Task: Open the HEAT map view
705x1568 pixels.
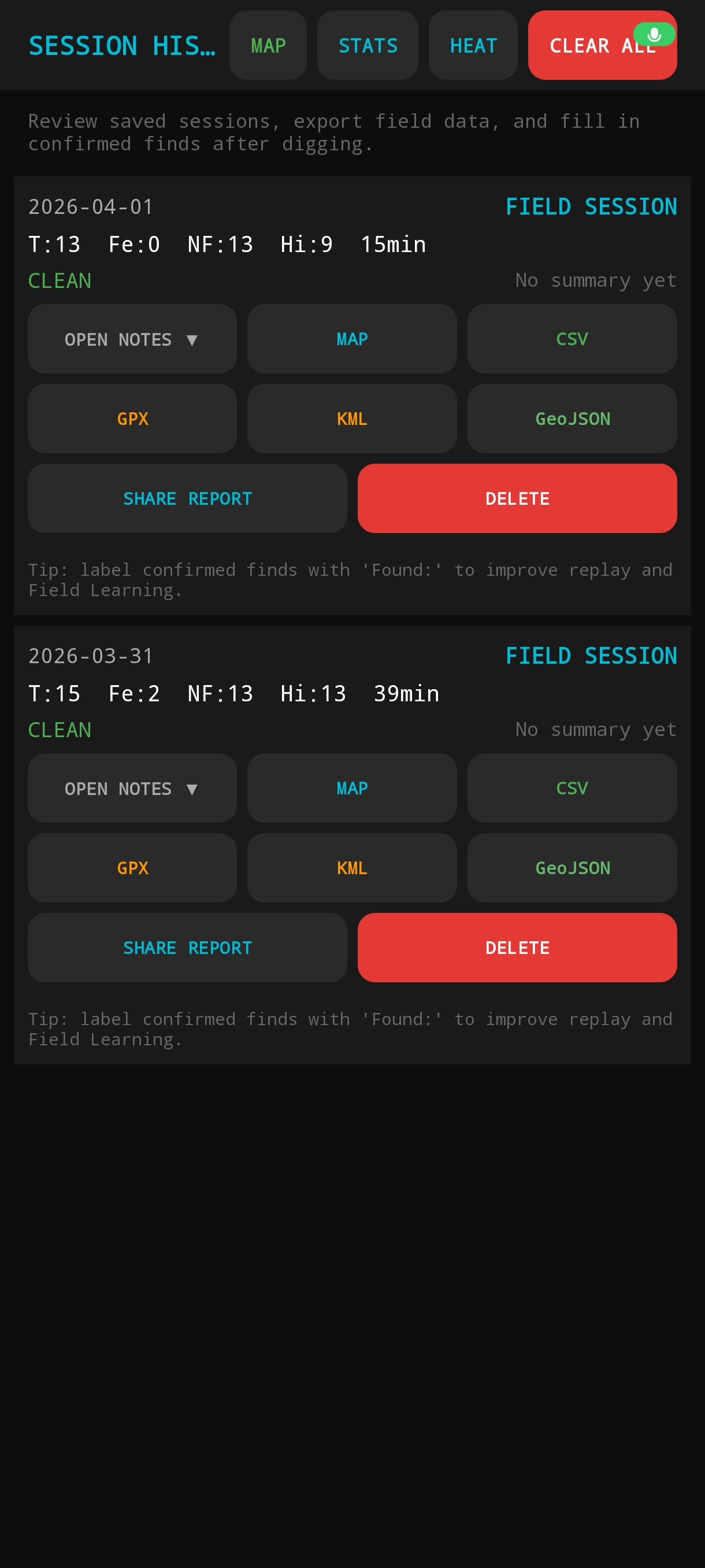Action: click(x=473, y=45)
